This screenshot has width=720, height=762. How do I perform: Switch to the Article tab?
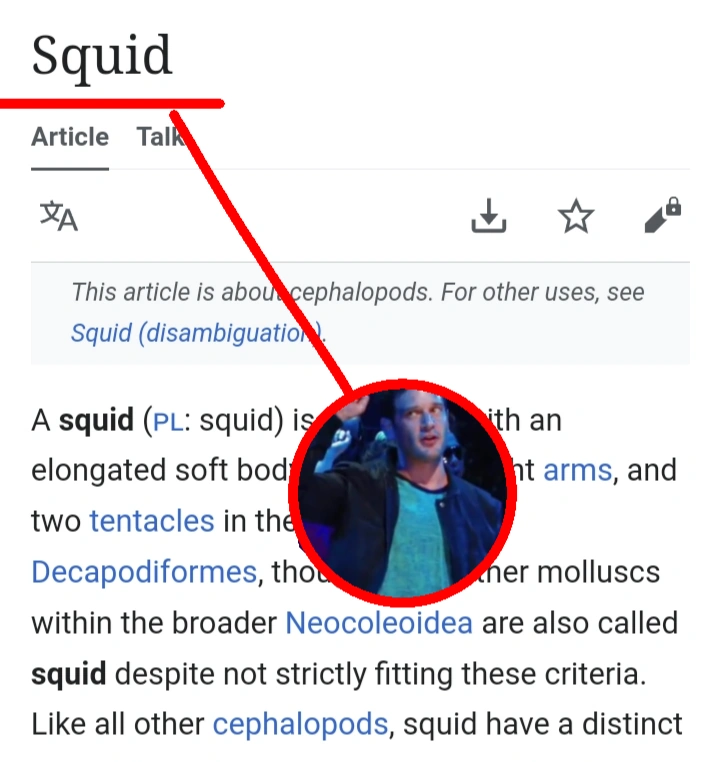pos(70,137)
